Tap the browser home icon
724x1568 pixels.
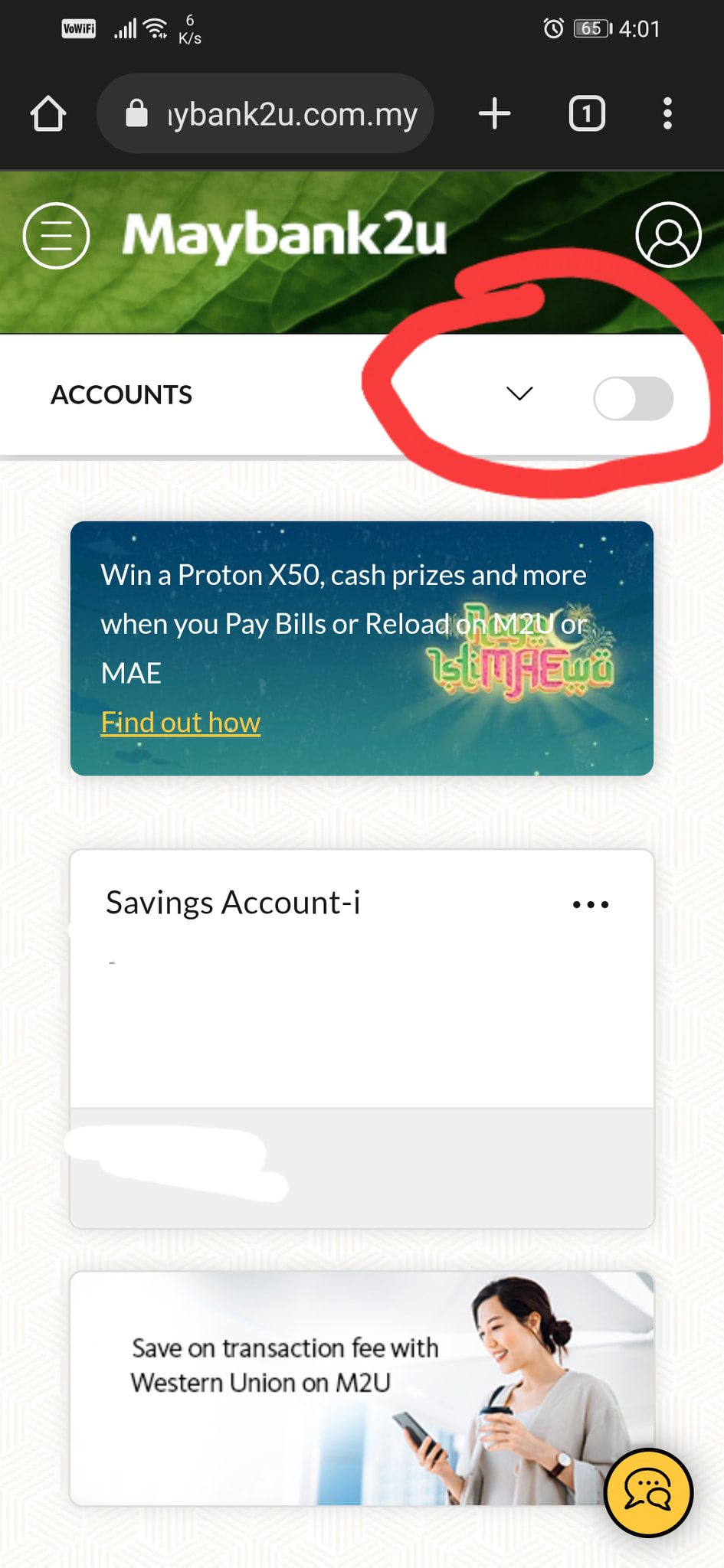[x=48, y=113]
